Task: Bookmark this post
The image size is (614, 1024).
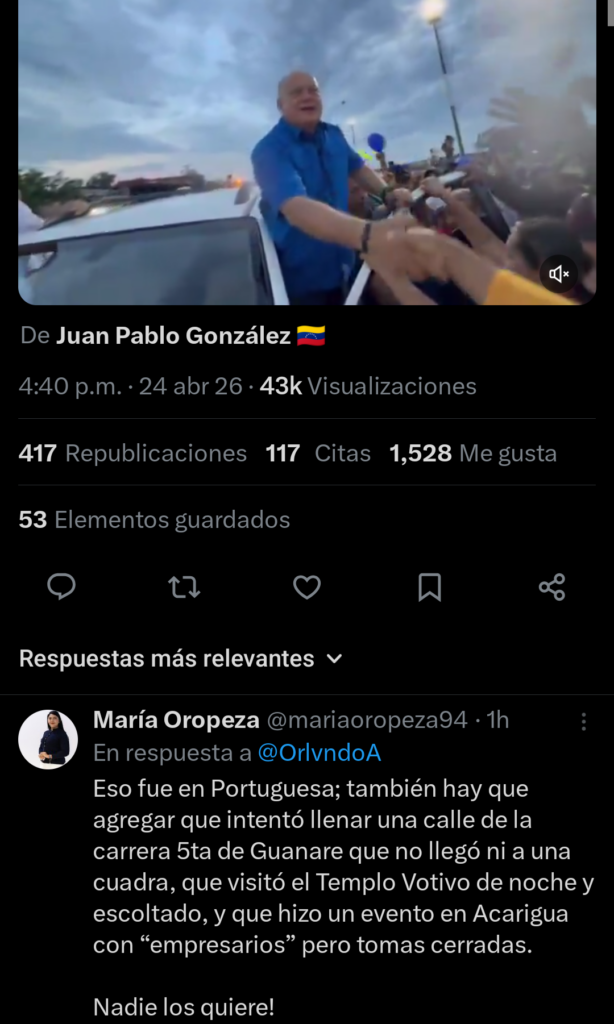Action: tap(429, 587)
